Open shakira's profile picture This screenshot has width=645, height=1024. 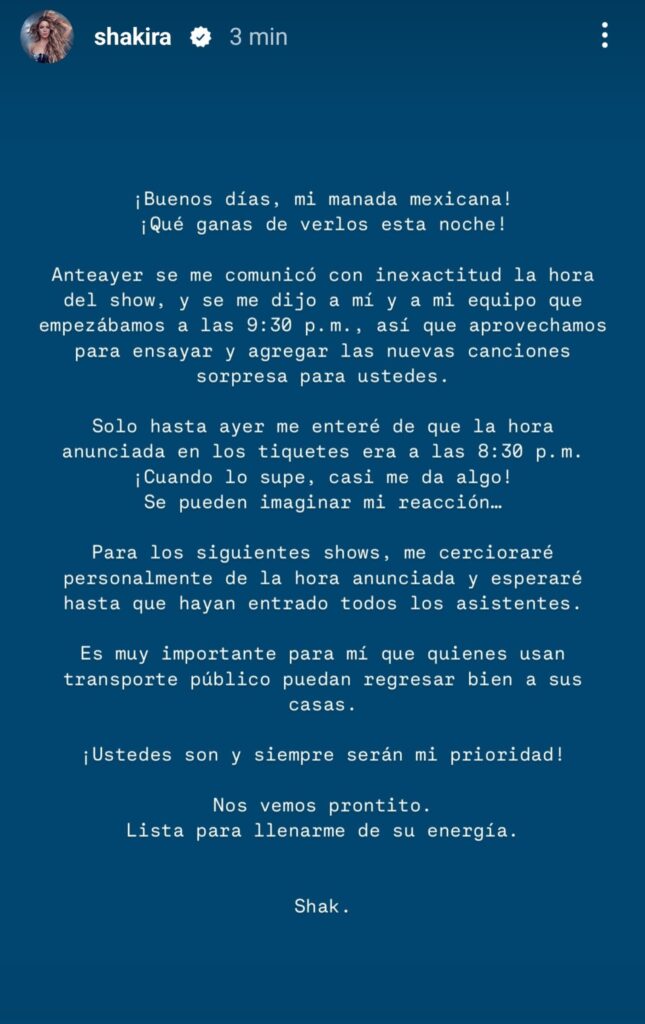coord(46,37)
